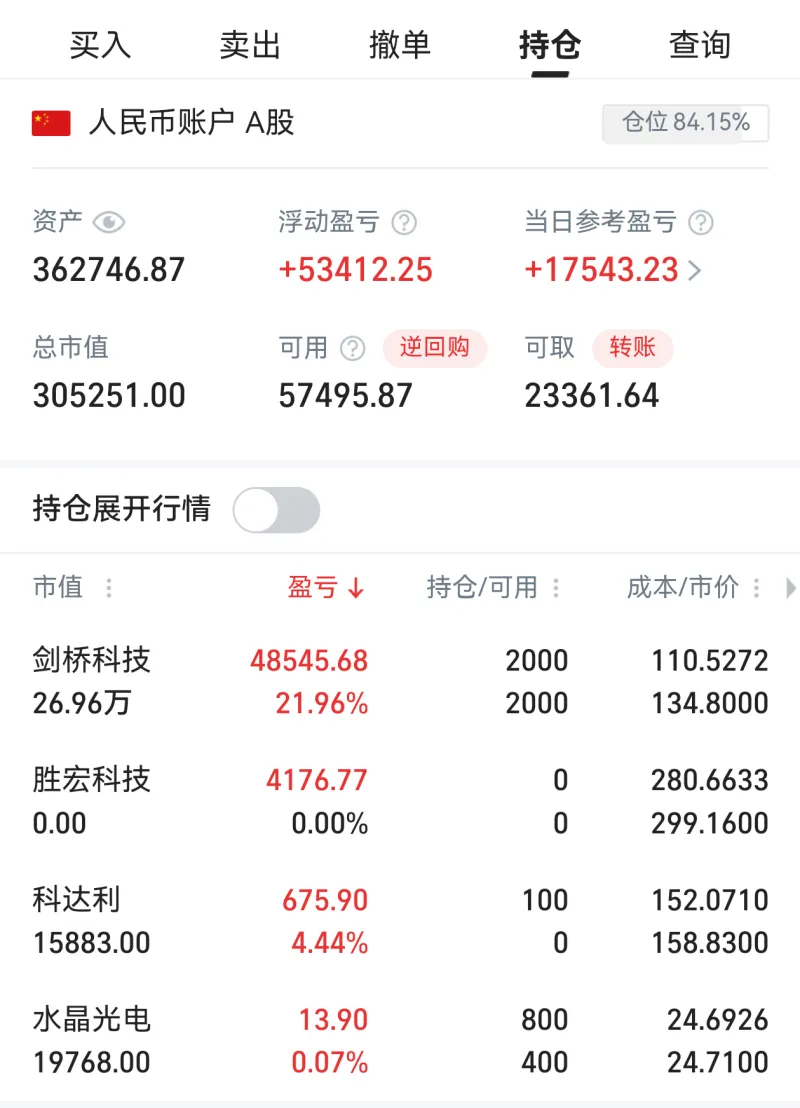Change the 成本/市价 column options
This screenshot has width=800, height=1108.
(757, 588)
